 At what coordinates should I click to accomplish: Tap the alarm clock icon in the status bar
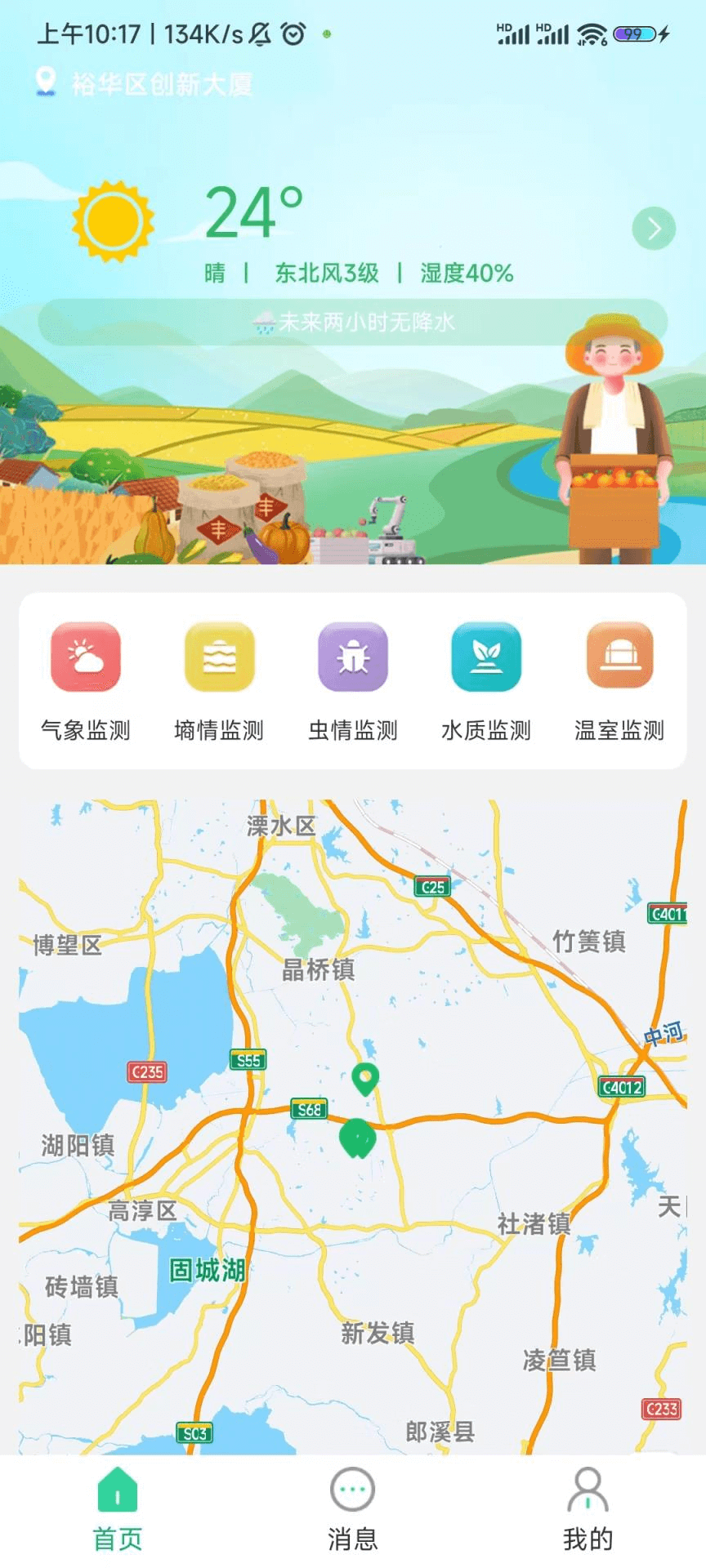[x=292, y=33]
